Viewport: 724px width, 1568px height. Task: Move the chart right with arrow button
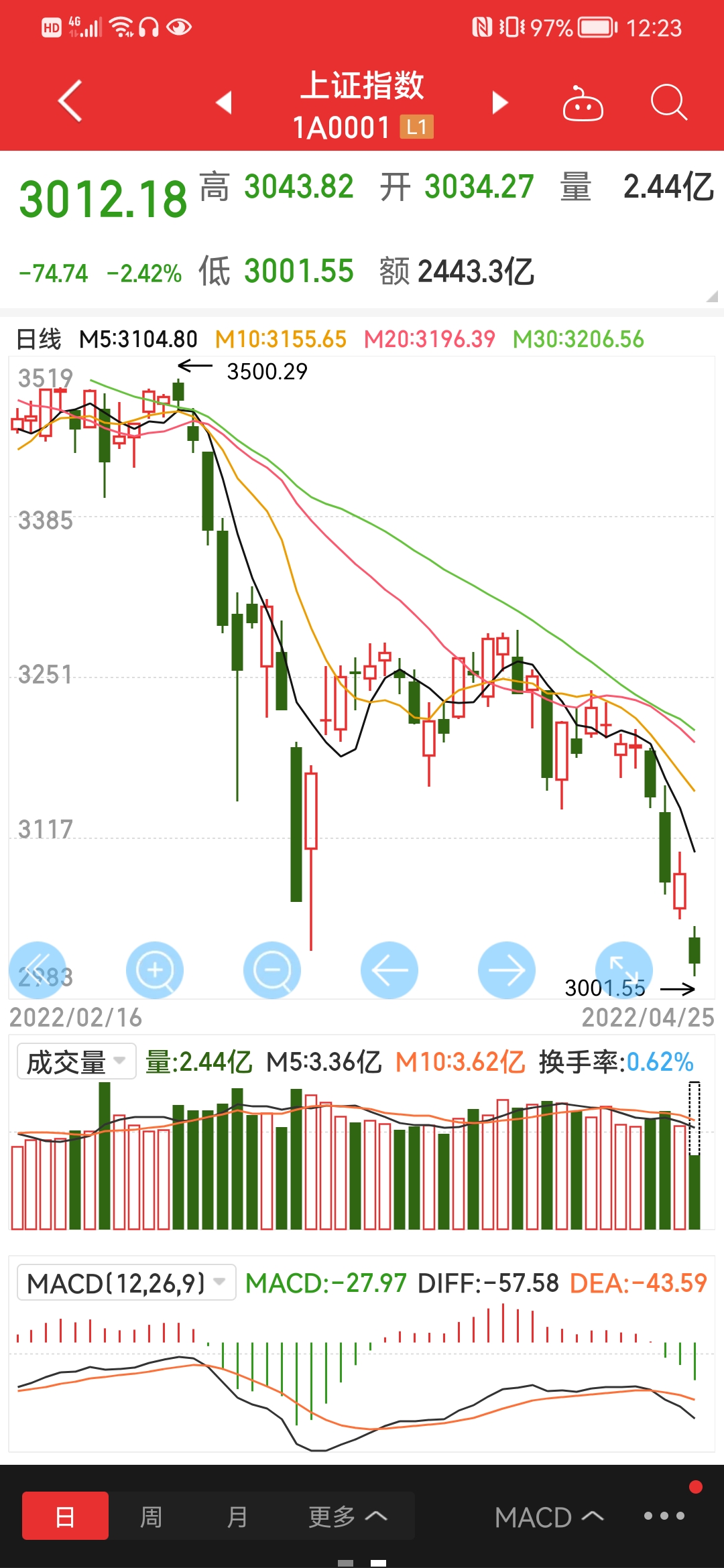pos(507,970)
